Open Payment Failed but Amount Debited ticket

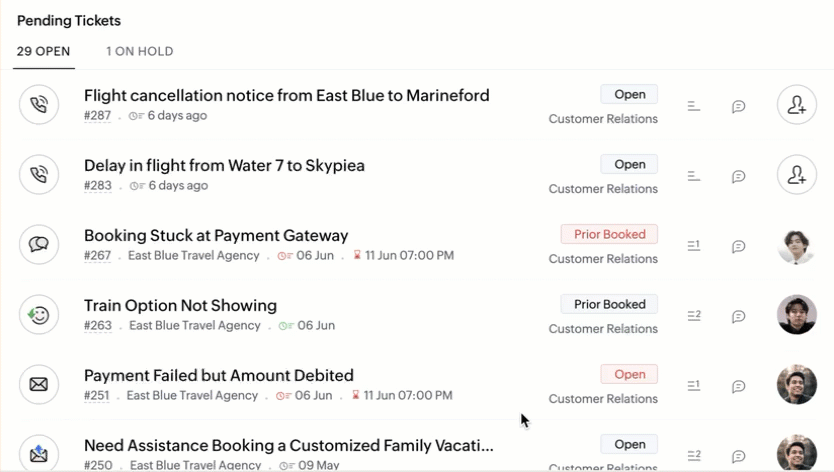pos(219,376)
